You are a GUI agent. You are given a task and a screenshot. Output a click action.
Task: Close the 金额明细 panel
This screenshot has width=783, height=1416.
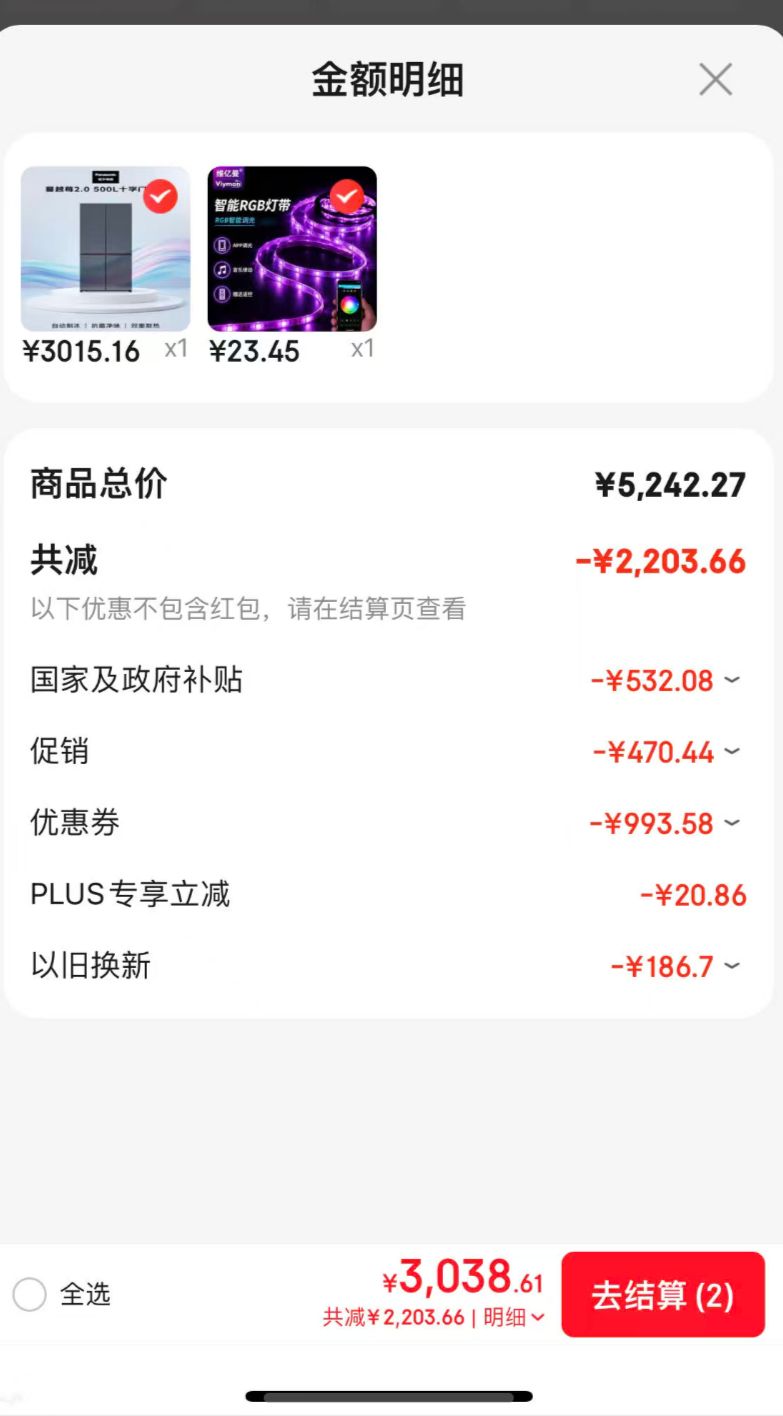click(x=715, y=80)
